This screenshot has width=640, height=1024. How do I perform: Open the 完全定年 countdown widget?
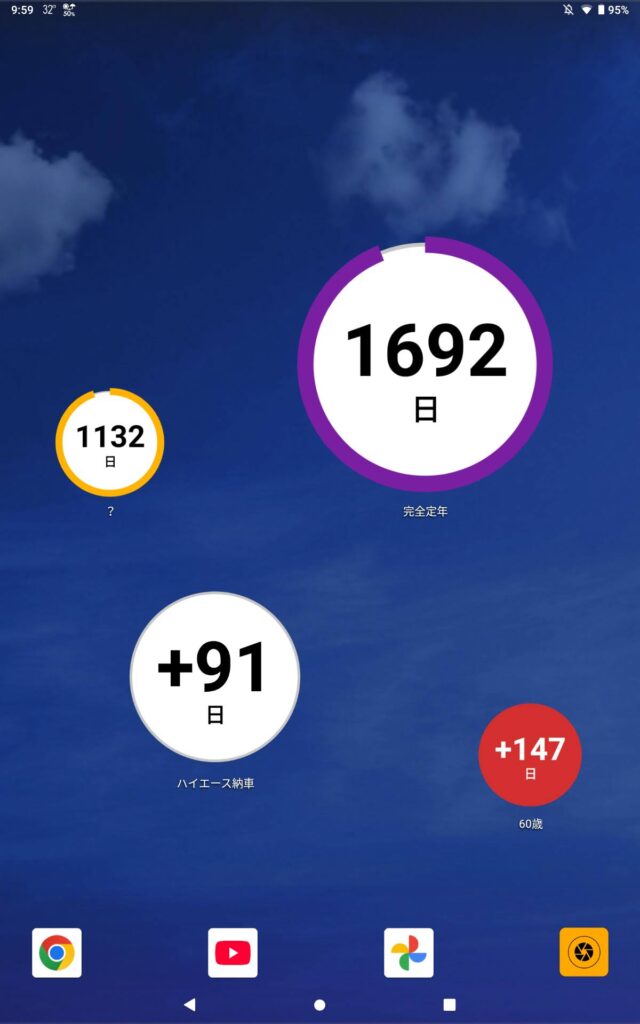click(x=425, y=365)
